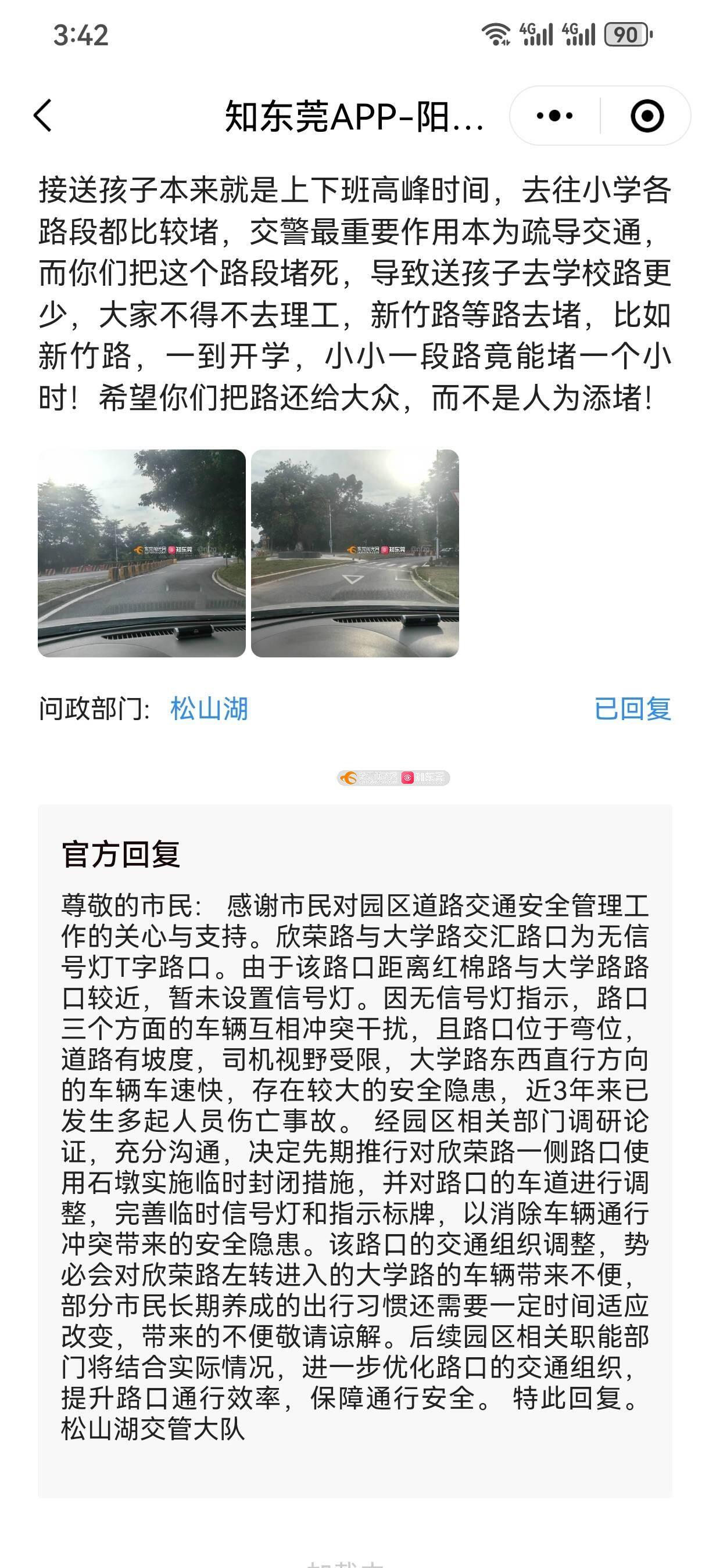Go back using the top-left arrow
Screen dimensions: 709x1568
[42, 116]
